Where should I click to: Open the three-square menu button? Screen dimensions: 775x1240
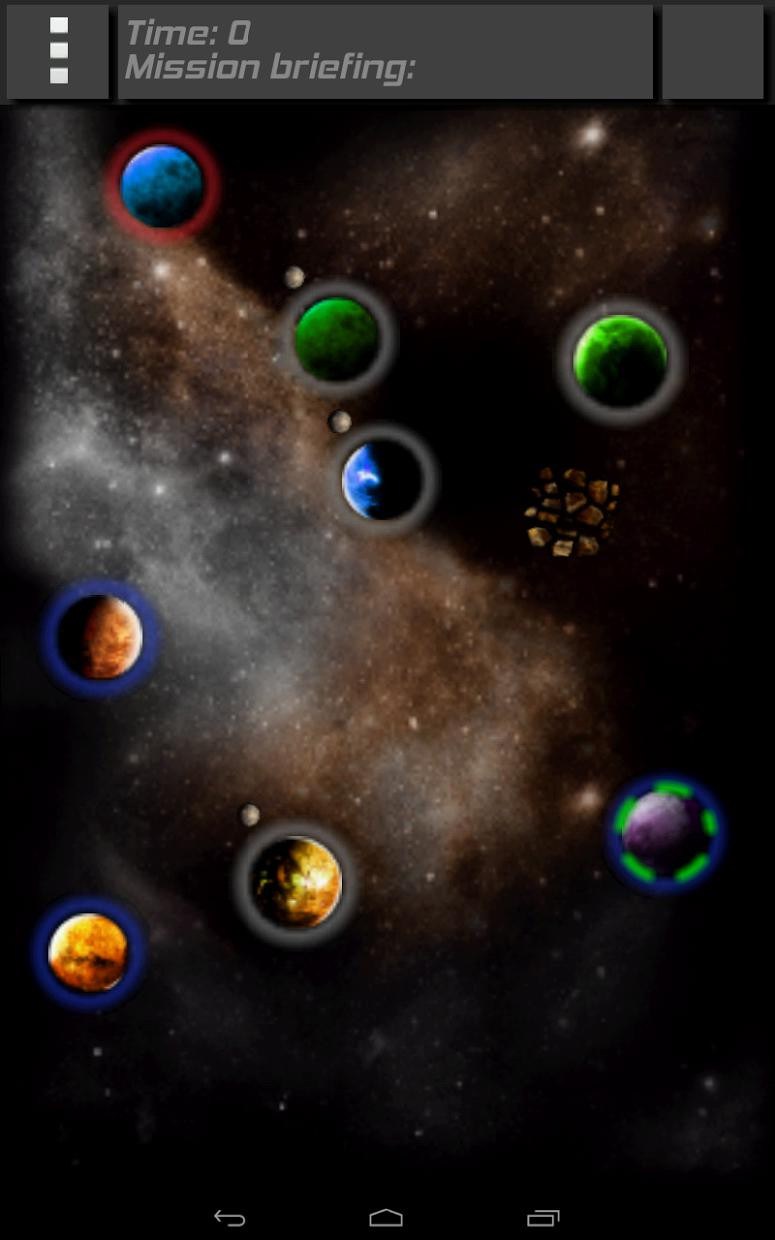tap(58, 52)
